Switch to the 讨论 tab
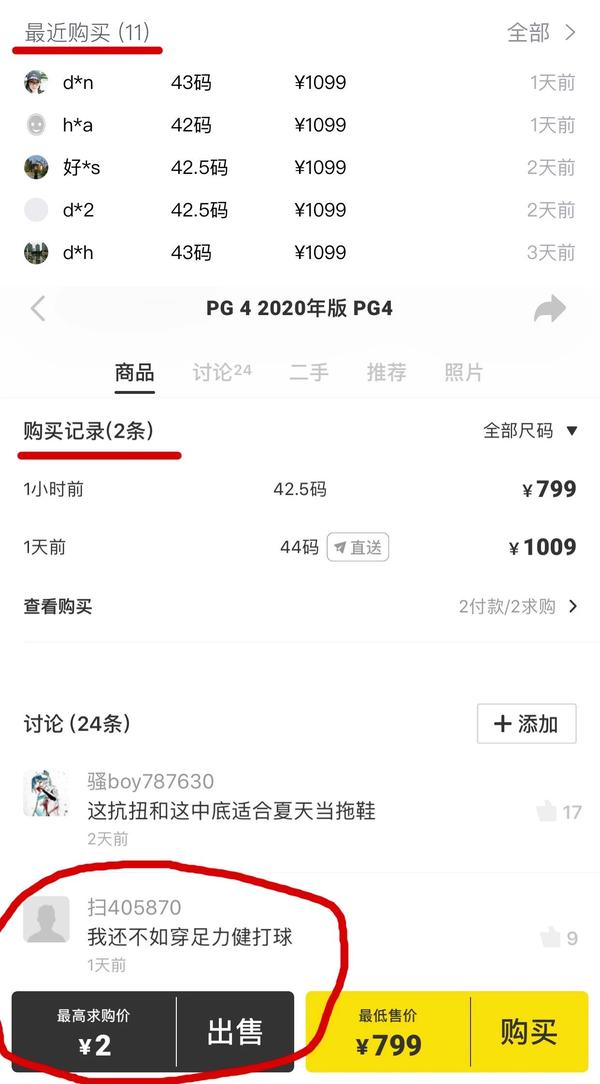Viewport: 600px width, 1084px height. pos(221,373)
